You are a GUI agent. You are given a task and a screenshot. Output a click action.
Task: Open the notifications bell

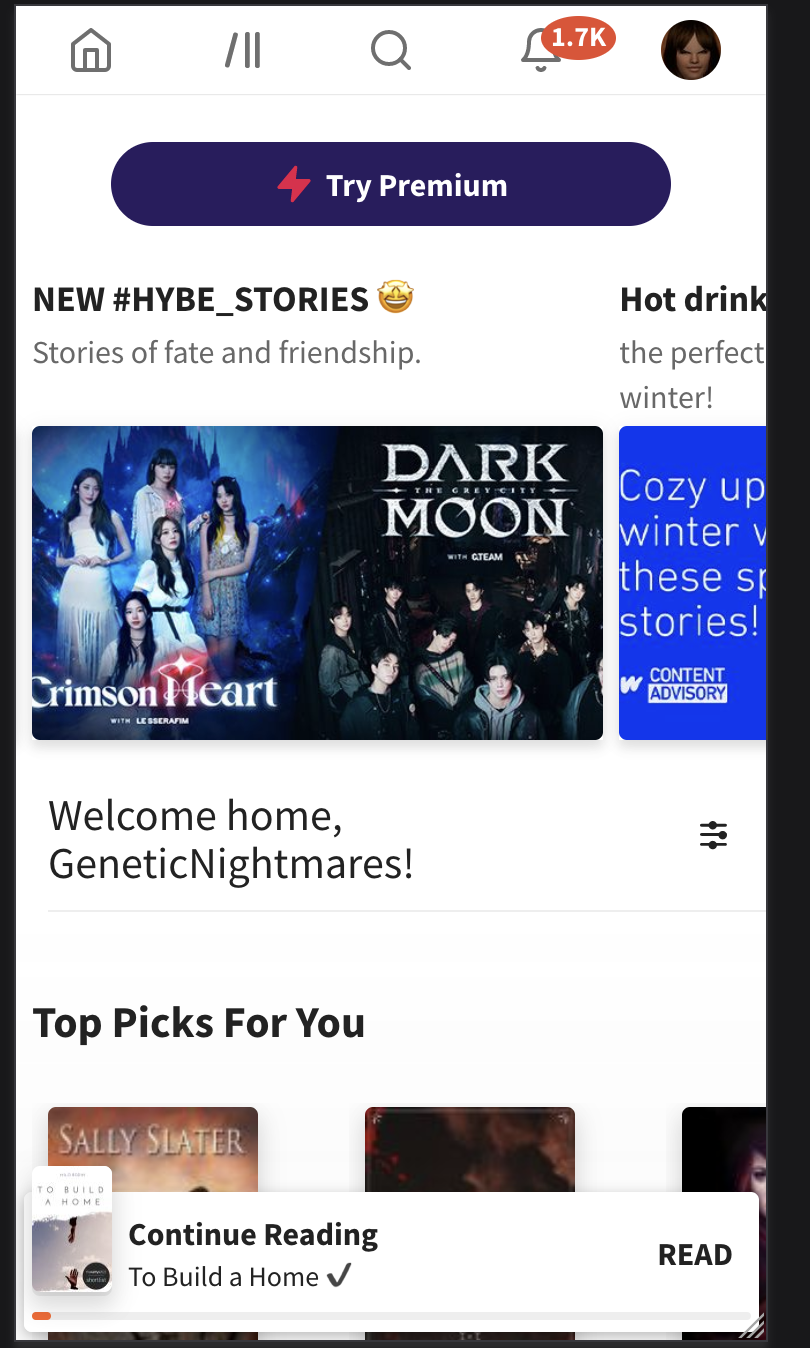pos(540,51)
